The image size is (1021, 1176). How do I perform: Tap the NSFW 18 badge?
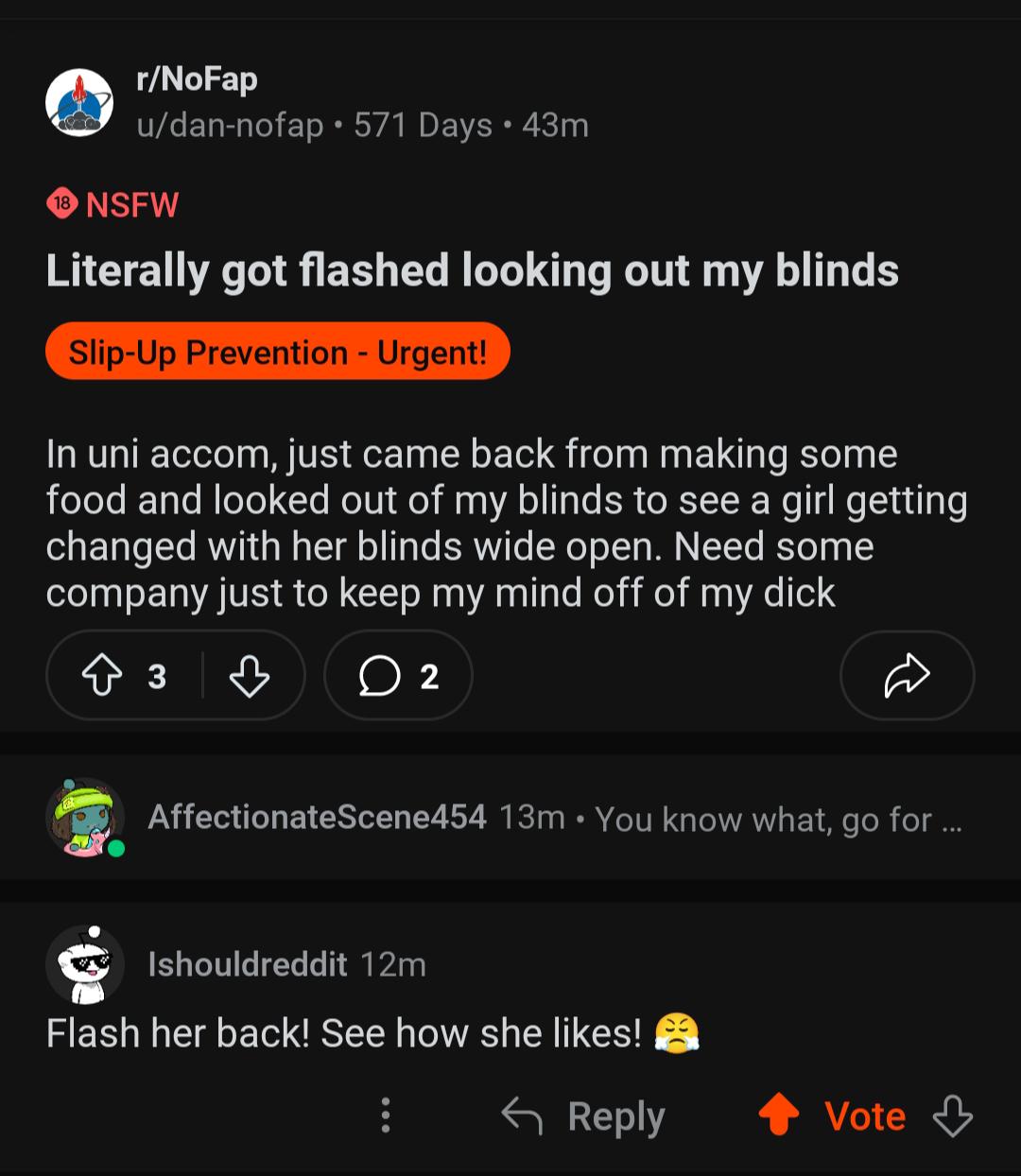(62, 203)
